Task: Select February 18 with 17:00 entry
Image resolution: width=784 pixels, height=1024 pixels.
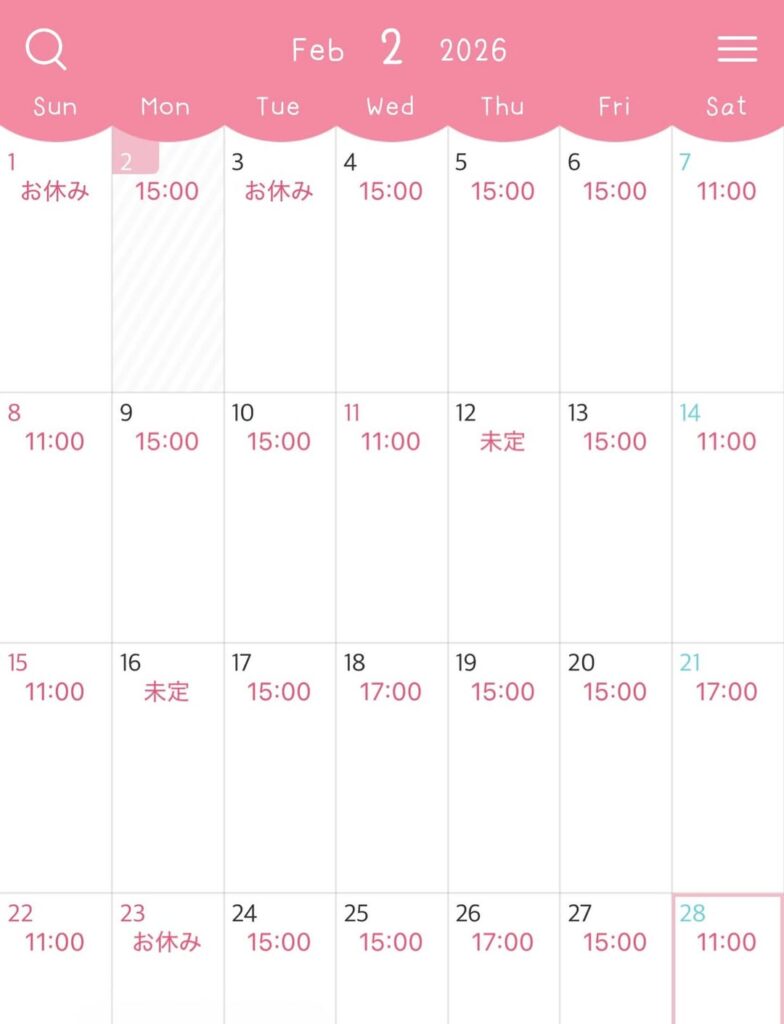Action: (x=391, y=765)
